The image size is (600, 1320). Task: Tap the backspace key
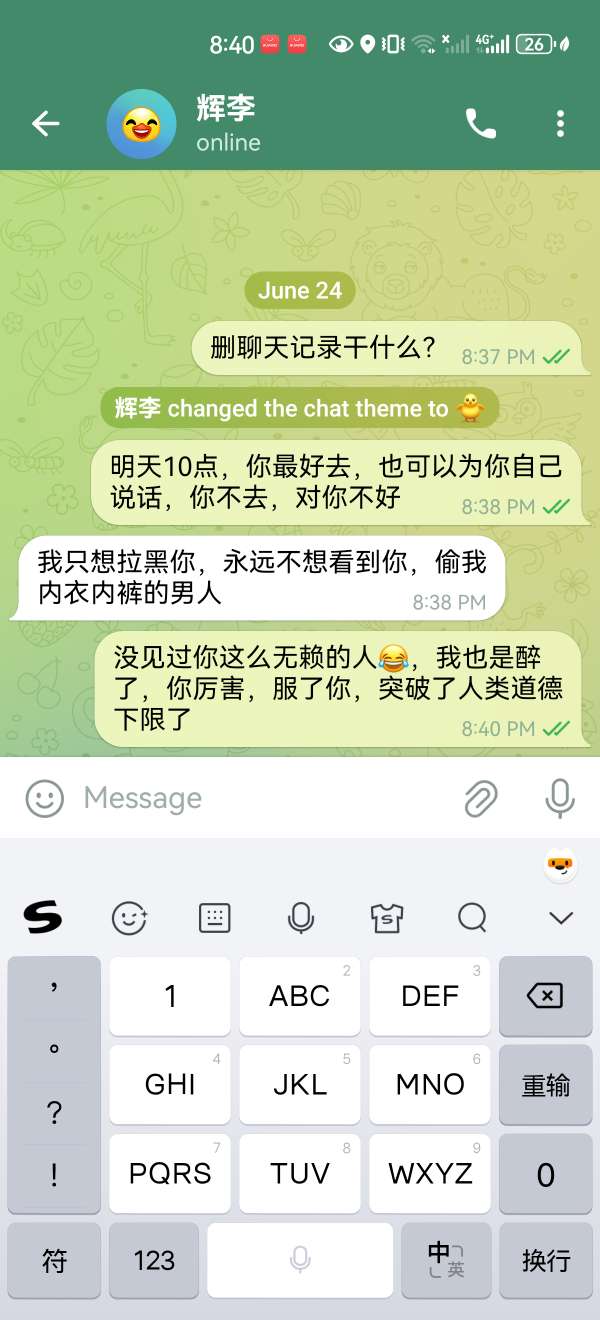tap(545, 996)
